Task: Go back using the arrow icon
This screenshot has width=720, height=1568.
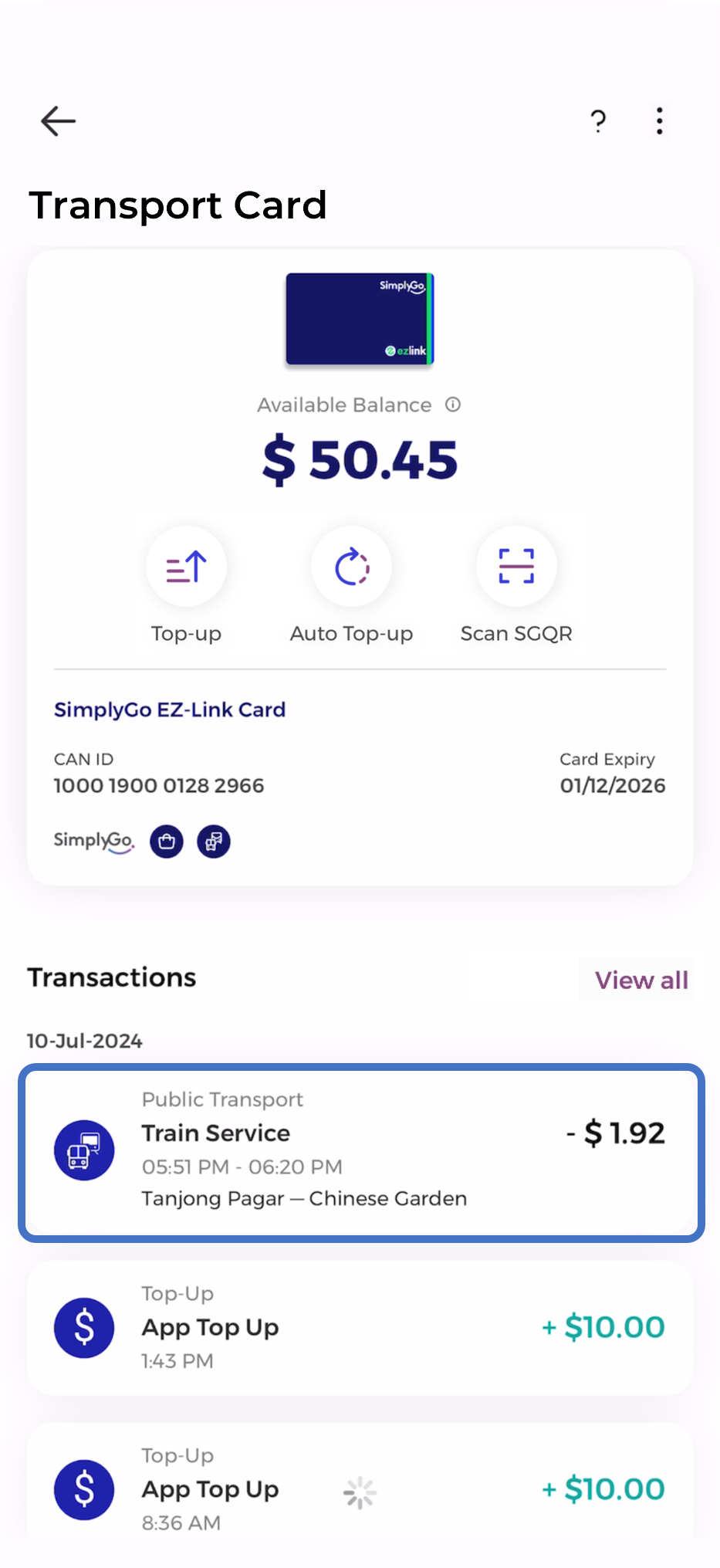Action: 58,121
